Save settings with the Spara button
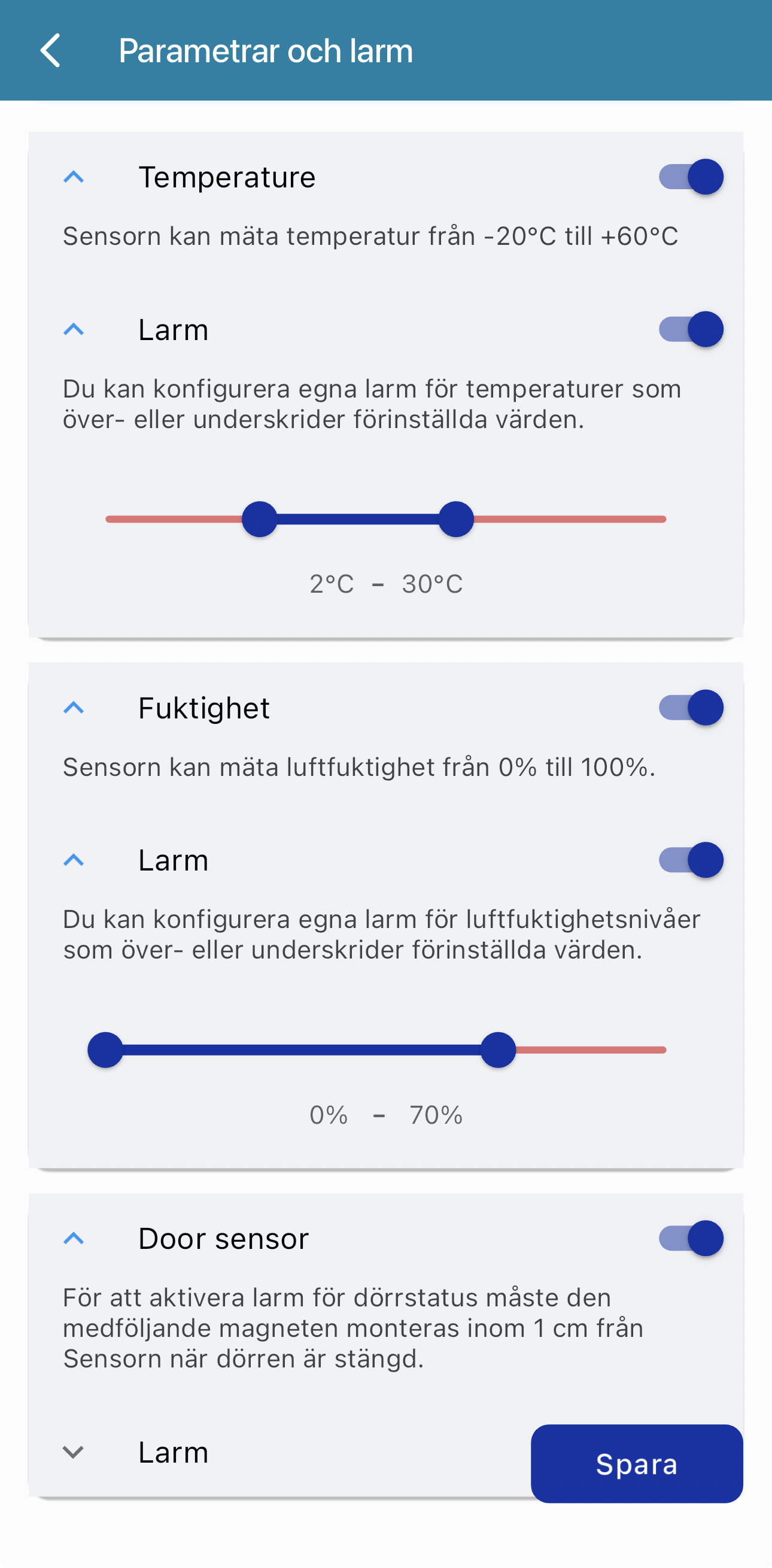The image size is (772, 1568). point(637,1464)
